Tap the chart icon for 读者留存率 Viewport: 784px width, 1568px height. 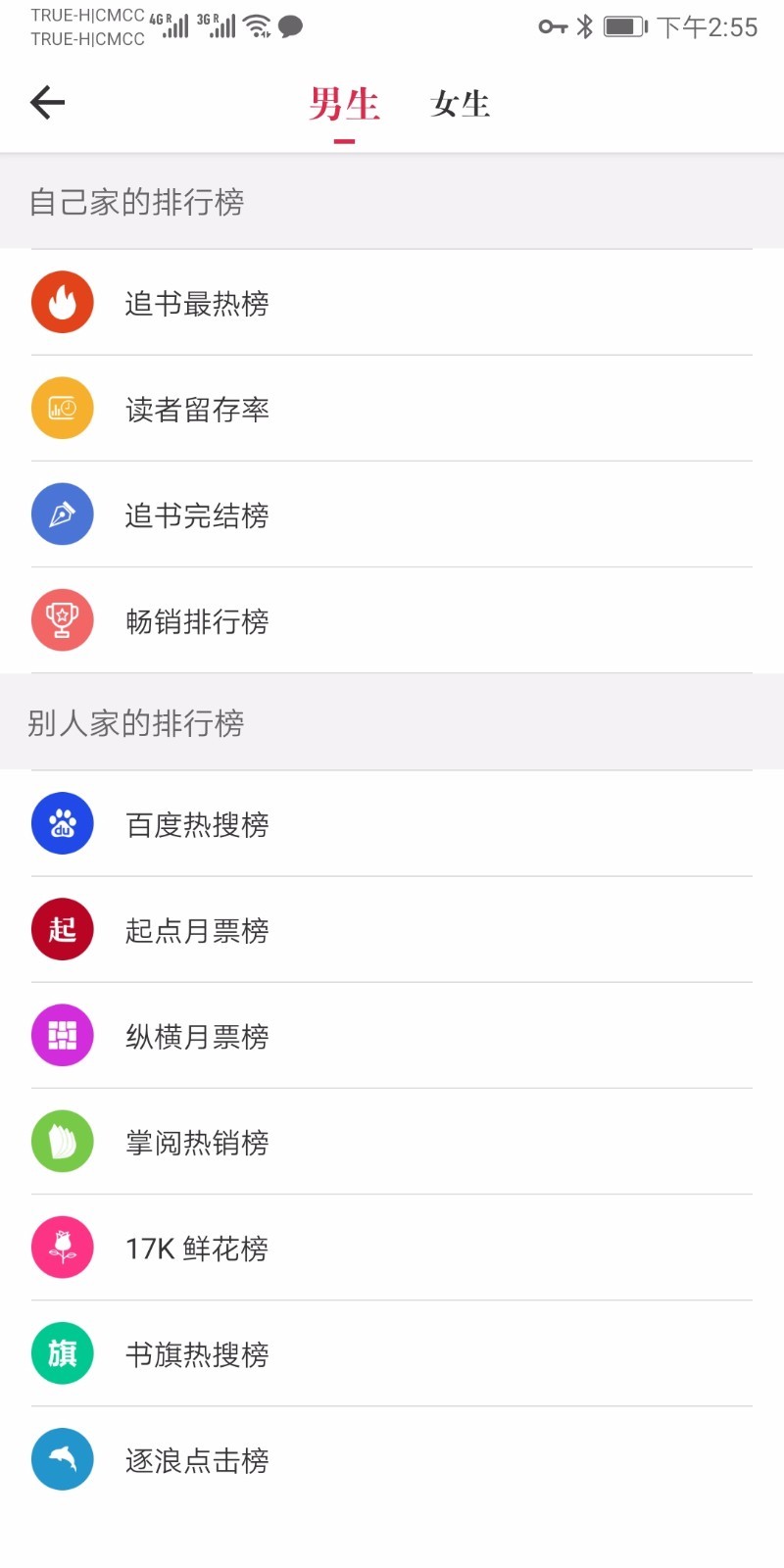click(62, 407)
